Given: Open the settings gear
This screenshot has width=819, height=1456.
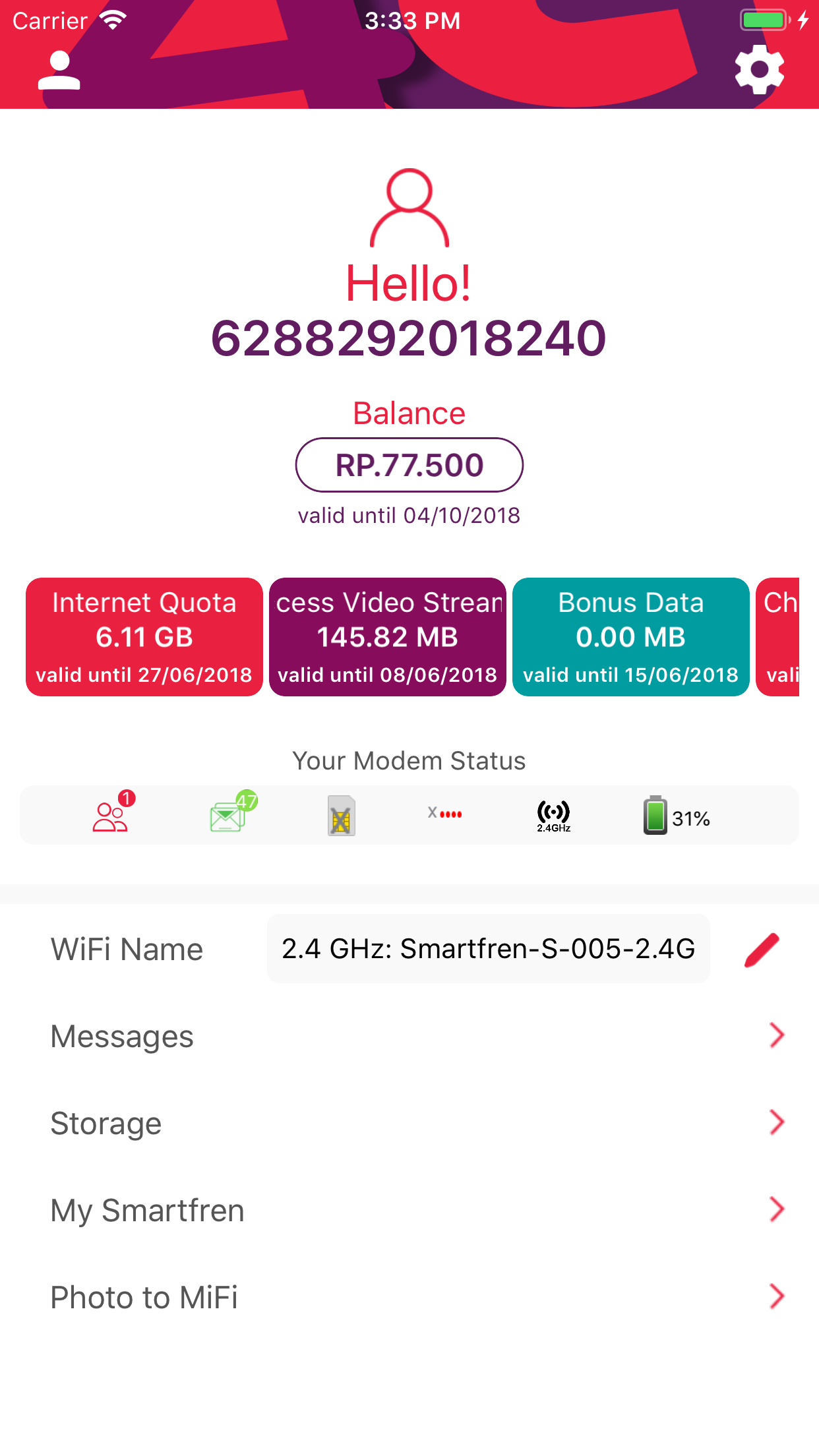Looking at the screenshot, I should pyautogui.click(x=760, y=68).
